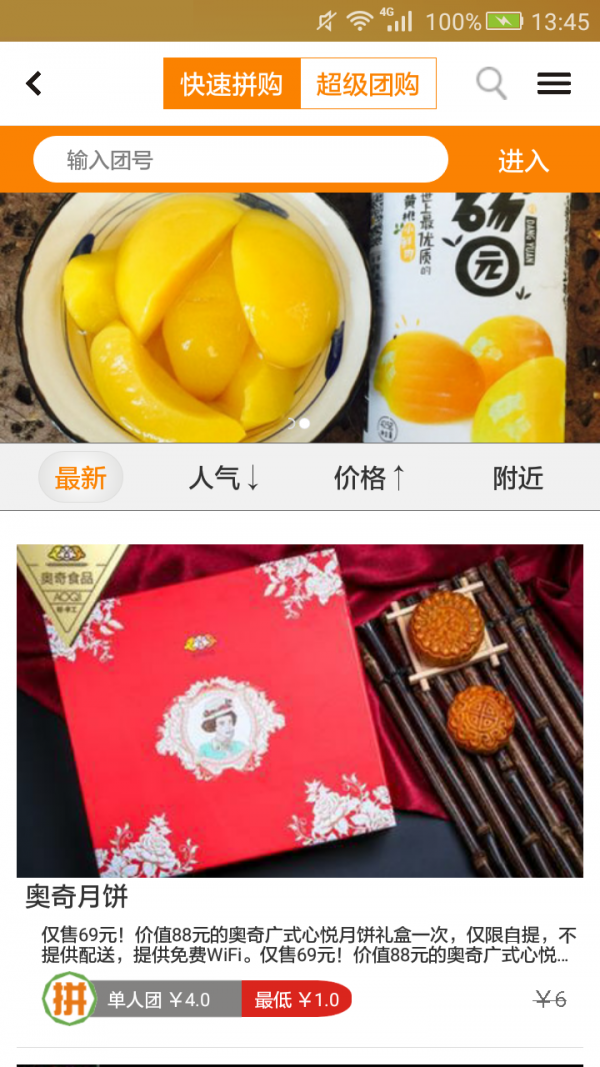Choose 最低 ¥1.0 group price
This screenshot has width=600, height=1067.
click(296, 999)
